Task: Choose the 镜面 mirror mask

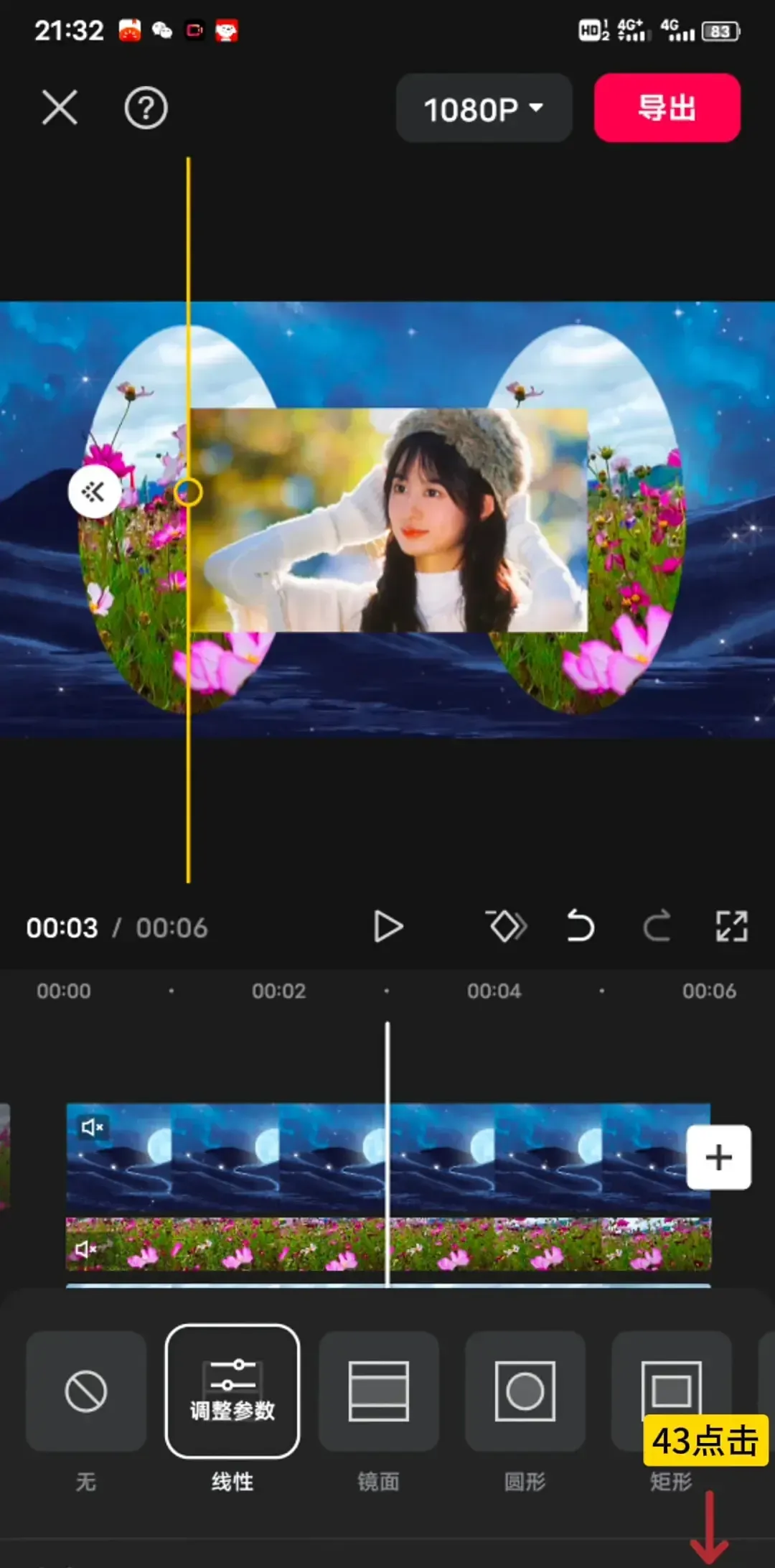Action: coord(378,1391)
